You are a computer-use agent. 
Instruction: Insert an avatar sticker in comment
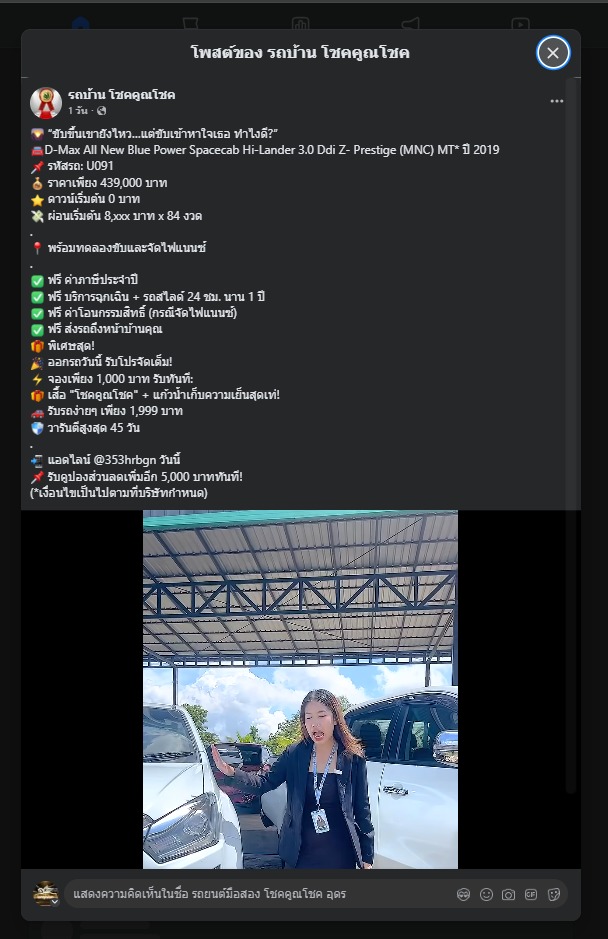point(464,894)
